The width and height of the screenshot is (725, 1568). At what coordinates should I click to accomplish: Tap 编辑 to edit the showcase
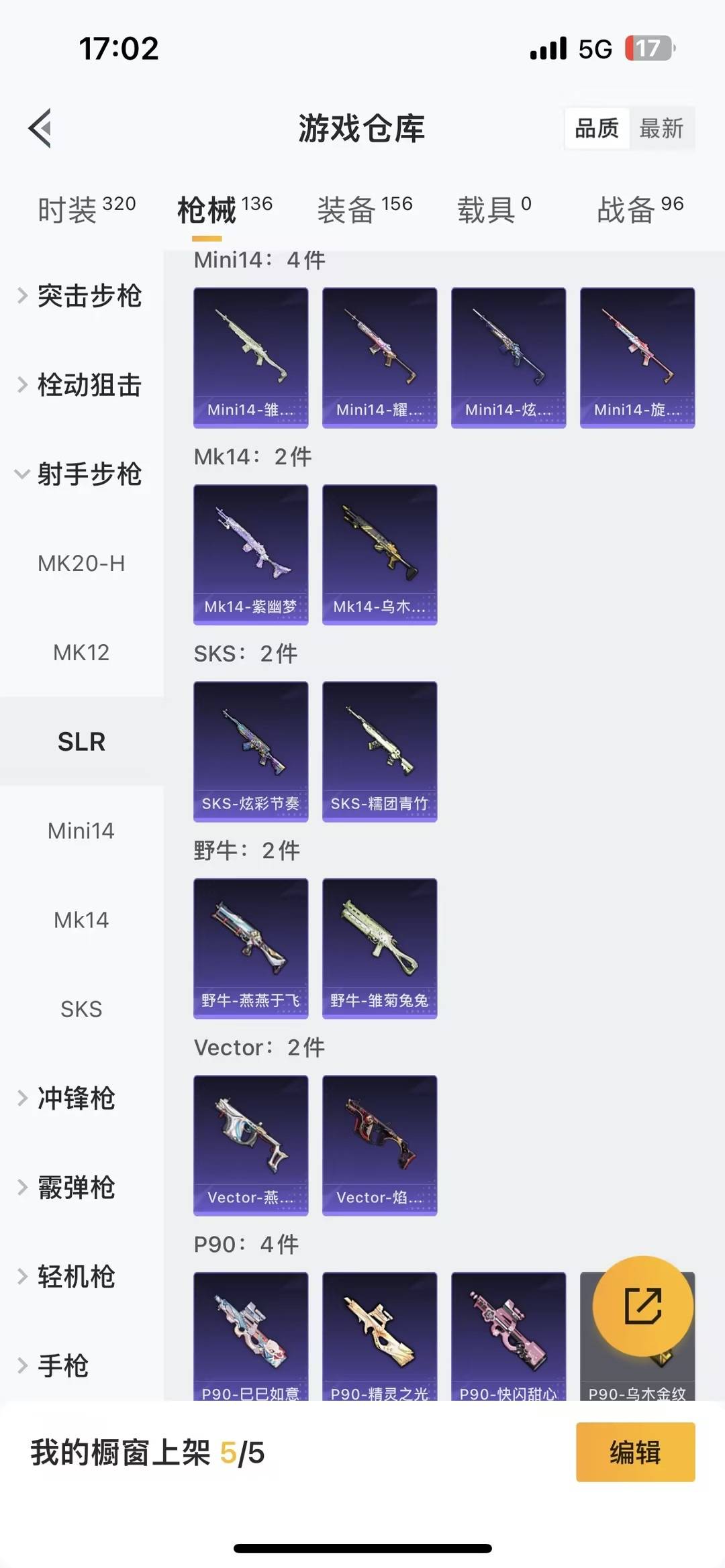[x=635, y=1452]
